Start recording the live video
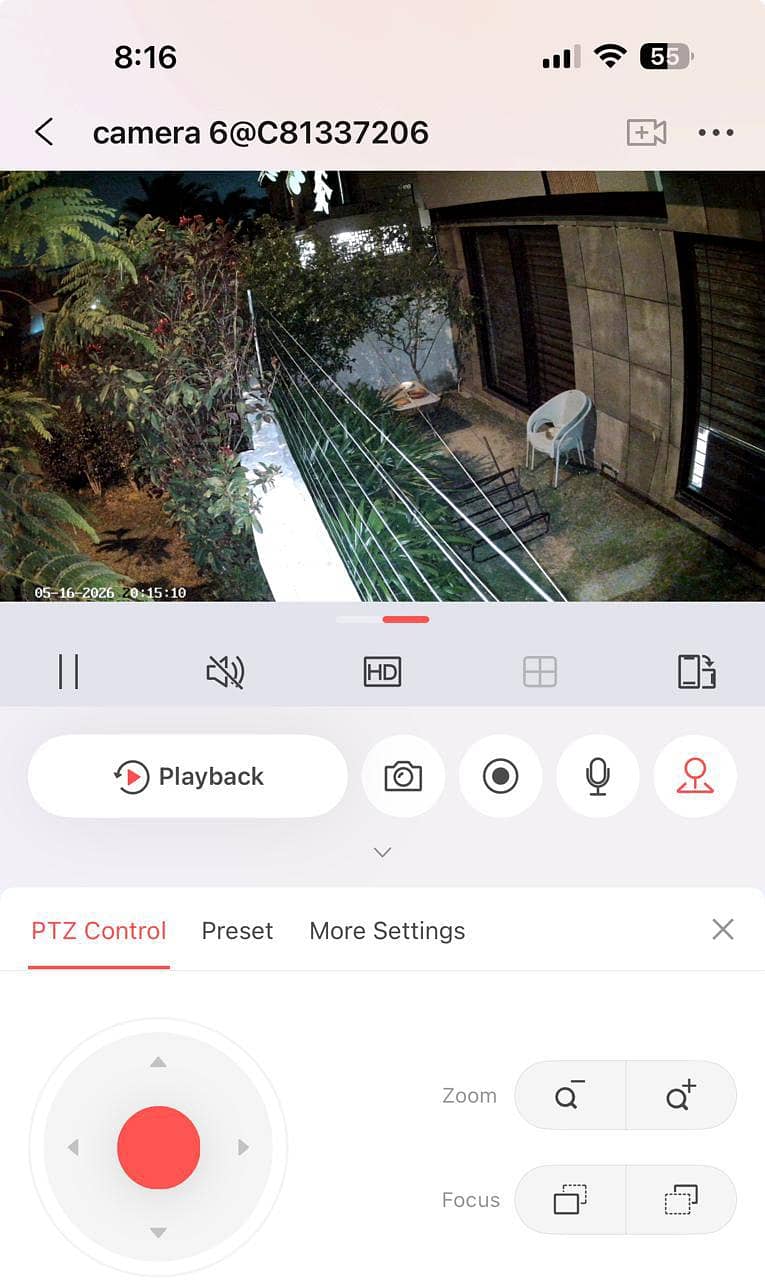Screen dimensions: 765x1280 pyautogui.click(x=501, y=776)
